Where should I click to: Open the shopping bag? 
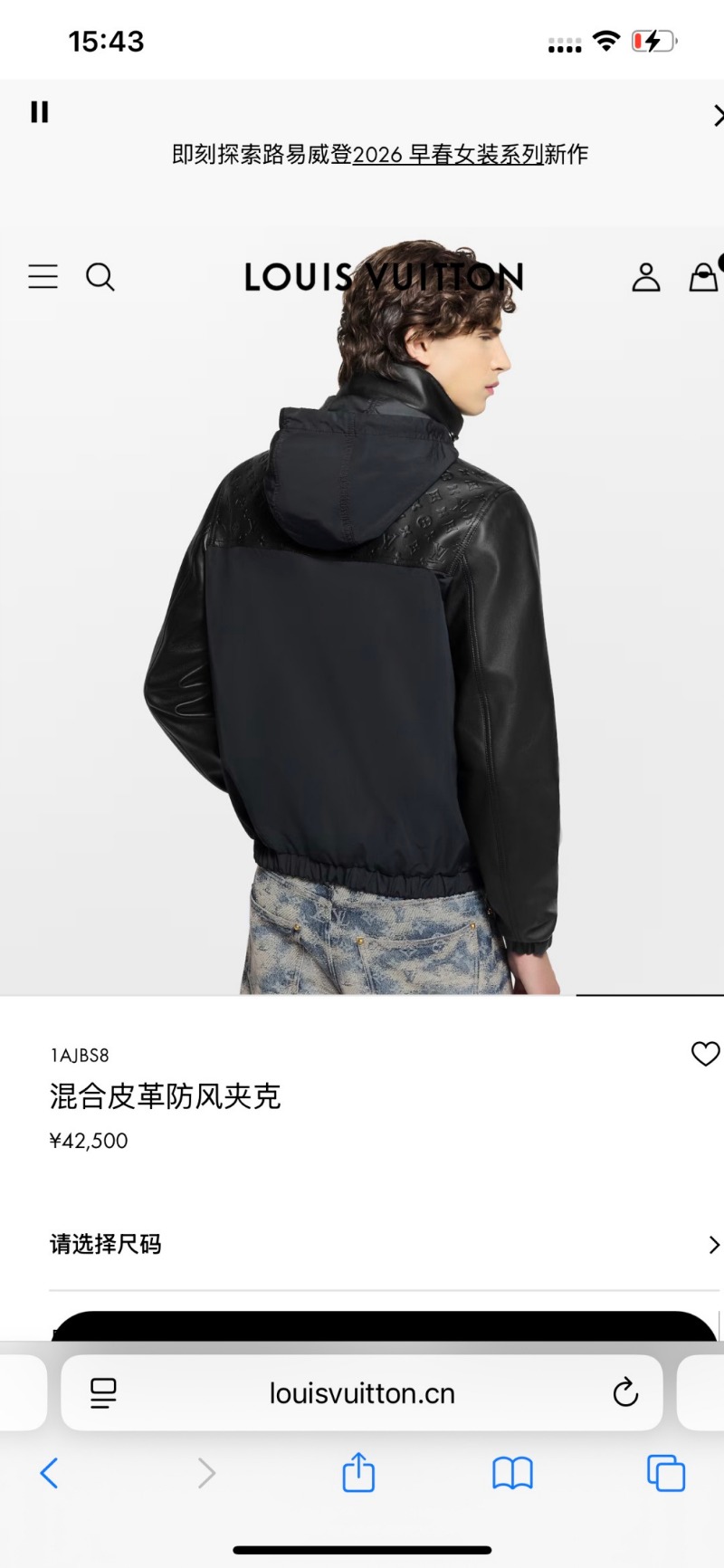point(704,277)
